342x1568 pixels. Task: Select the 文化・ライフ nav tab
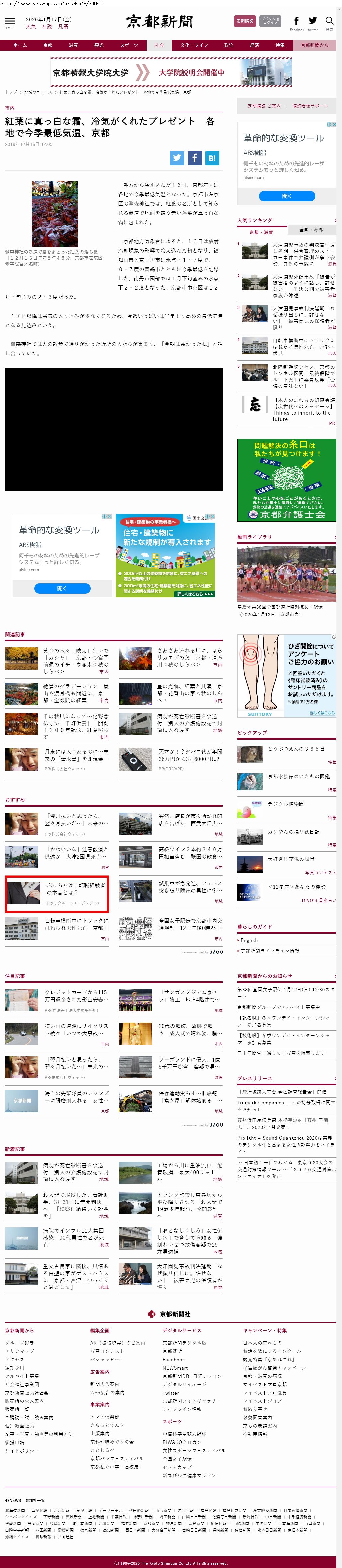[194, 45]
